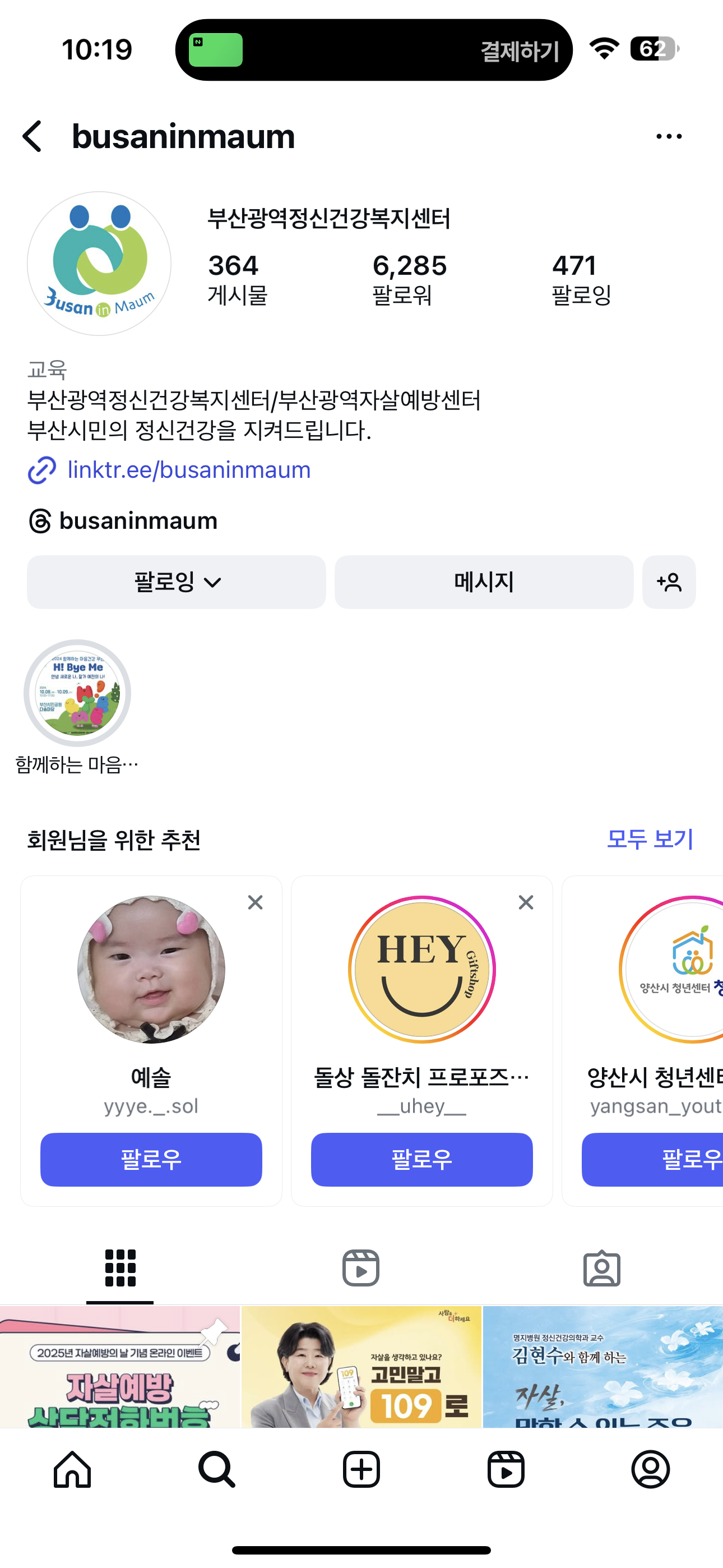Expand the 팔로잉 dropdown button
Viewport: 723px width, 1568px height.
(177, 582)
